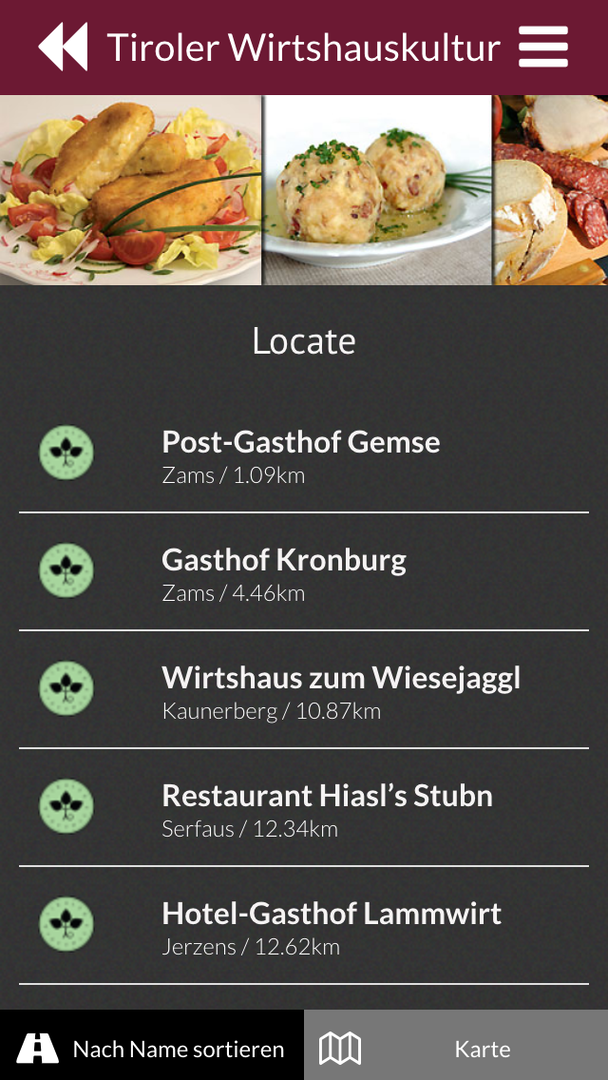
Task: Switch to the Karte map view
Action: 456,1049
